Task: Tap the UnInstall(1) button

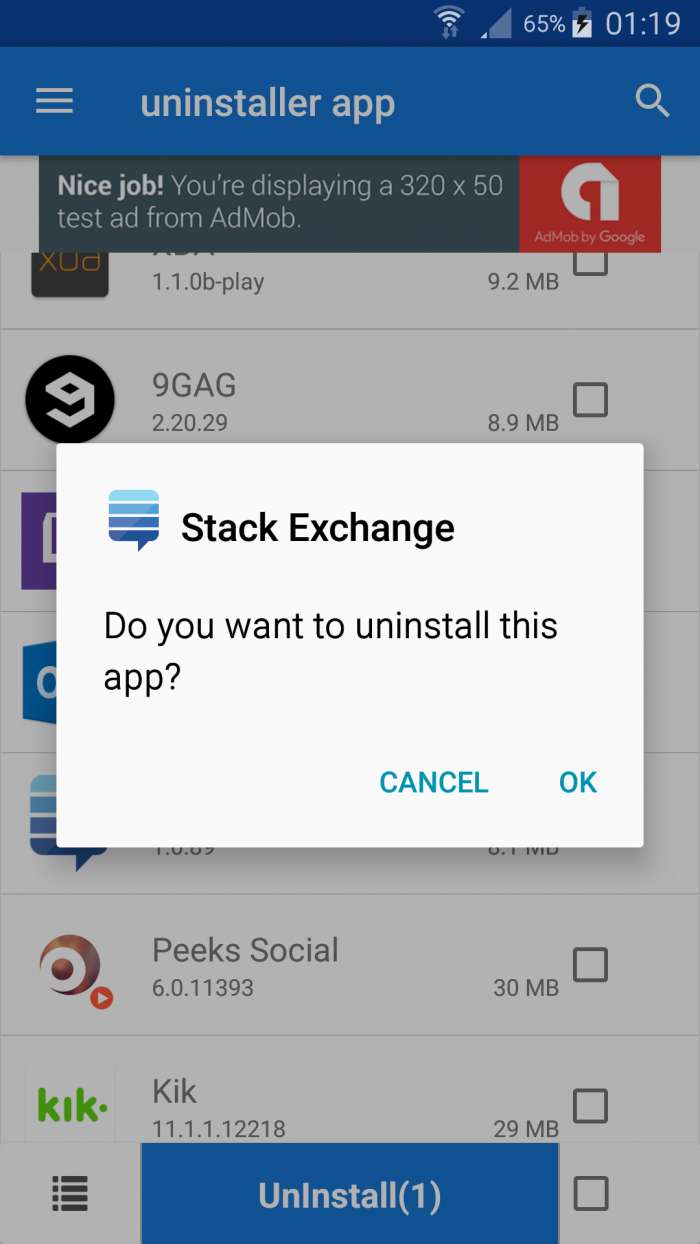Action: point(349,1195)
